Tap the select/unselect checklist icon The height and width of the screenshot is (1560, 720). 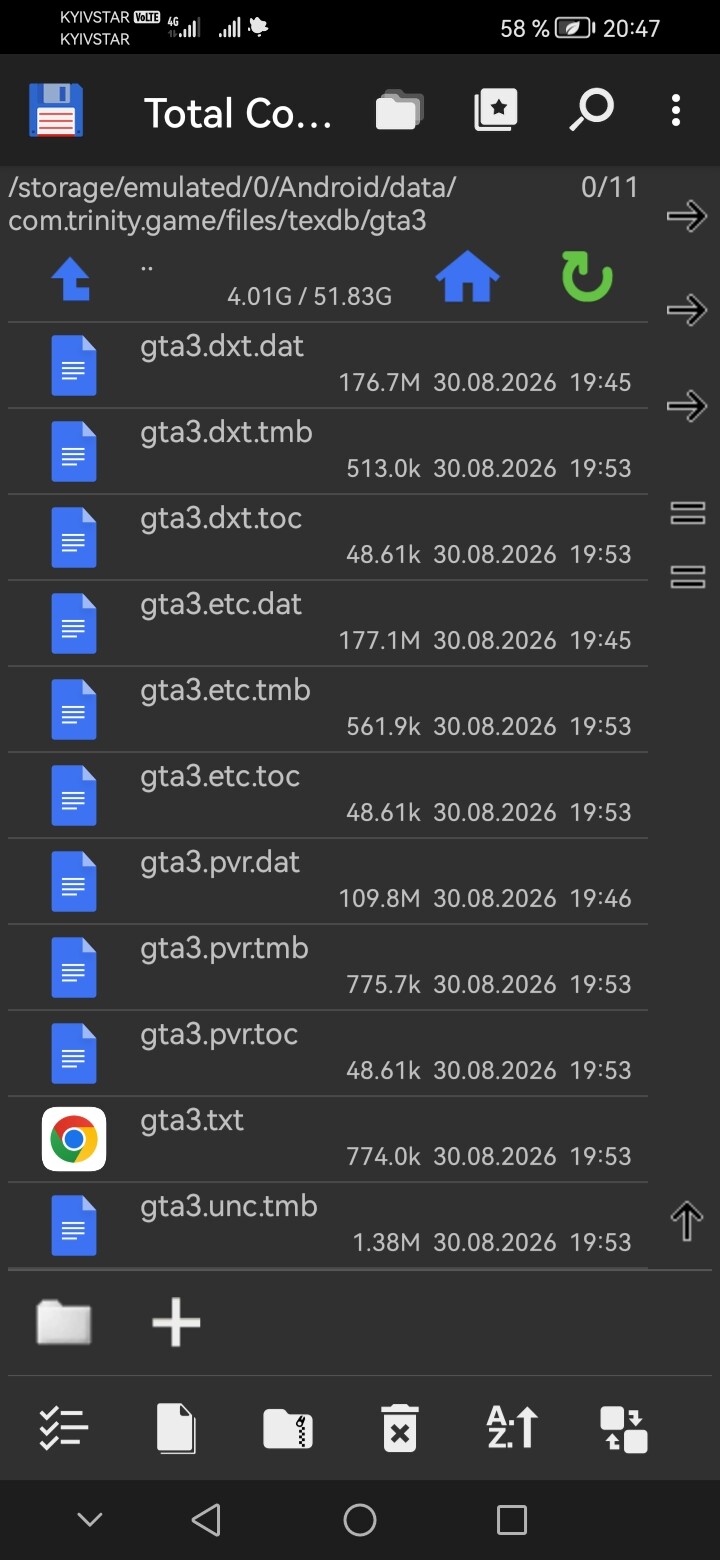(x=63, y=1428)
